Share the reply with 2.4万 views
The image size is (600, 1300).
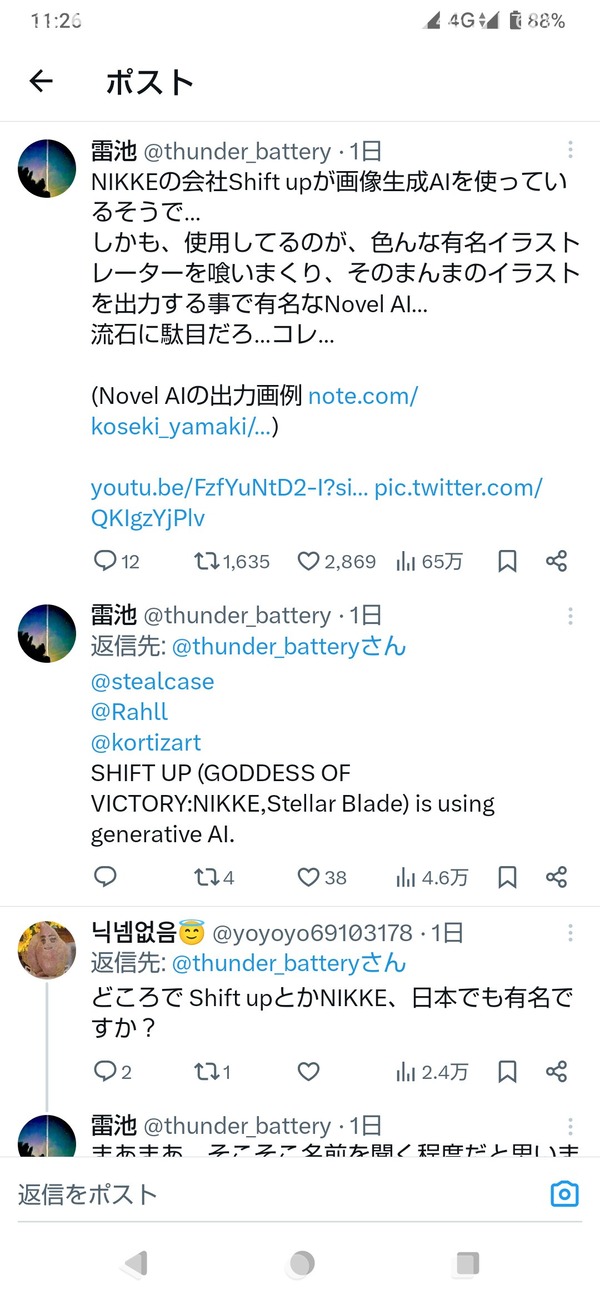557,1071
